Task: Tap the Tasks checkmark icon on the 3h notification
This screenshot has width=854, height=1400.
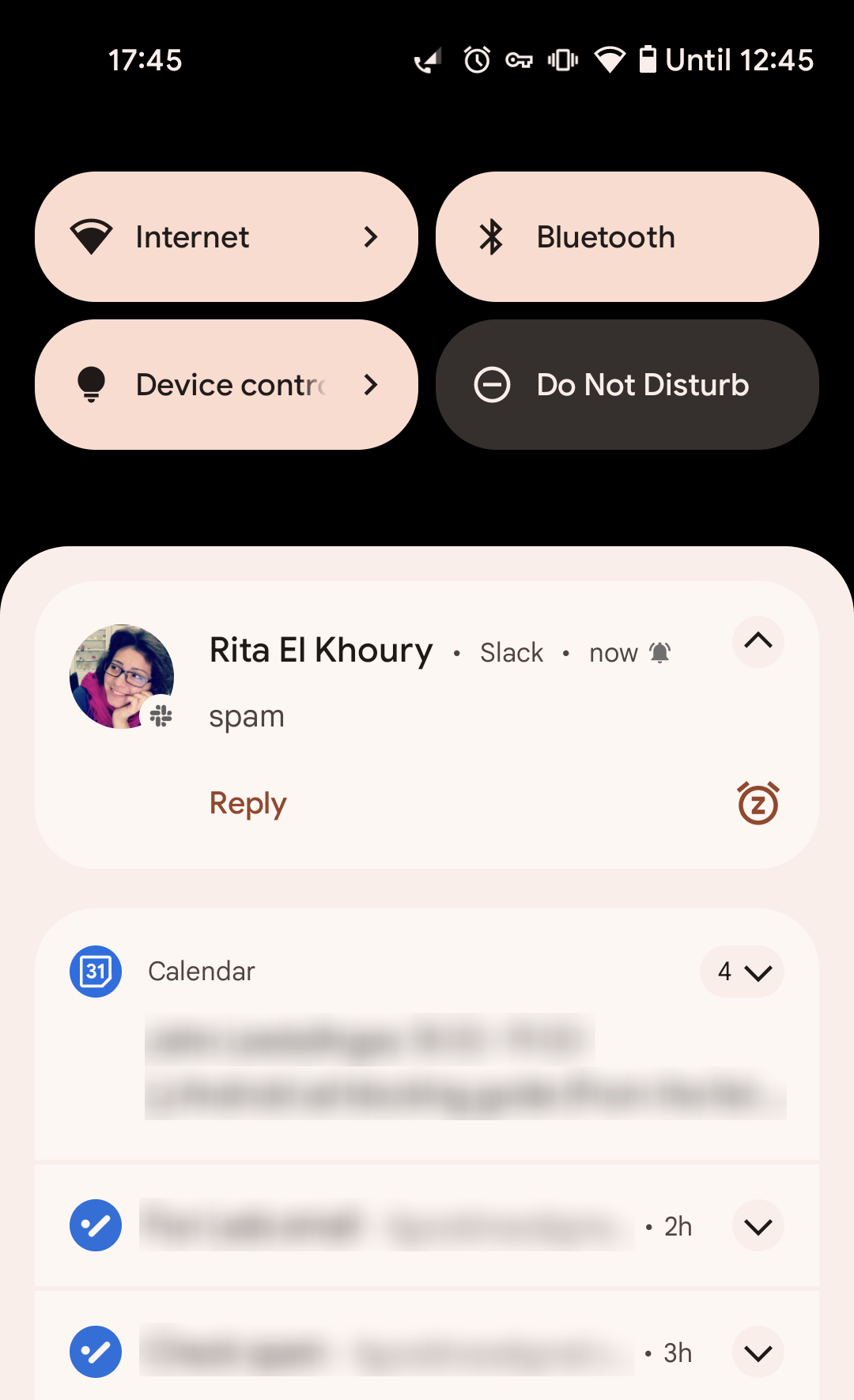Action: tap(95, 1352)
